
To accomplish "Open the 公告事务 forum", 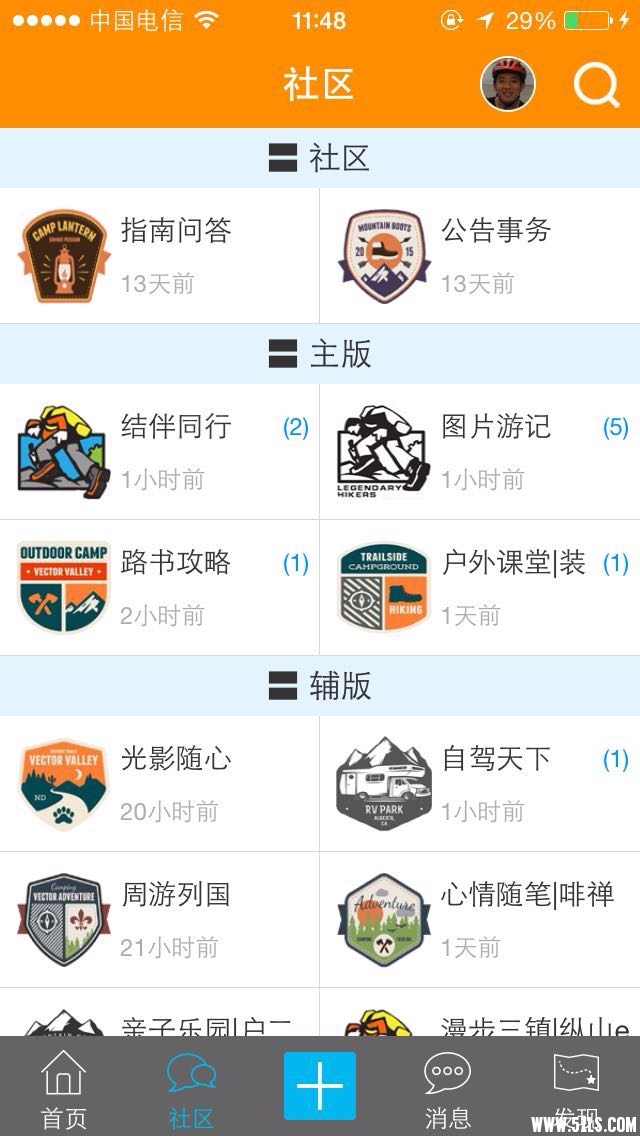I will coord(480,255).
